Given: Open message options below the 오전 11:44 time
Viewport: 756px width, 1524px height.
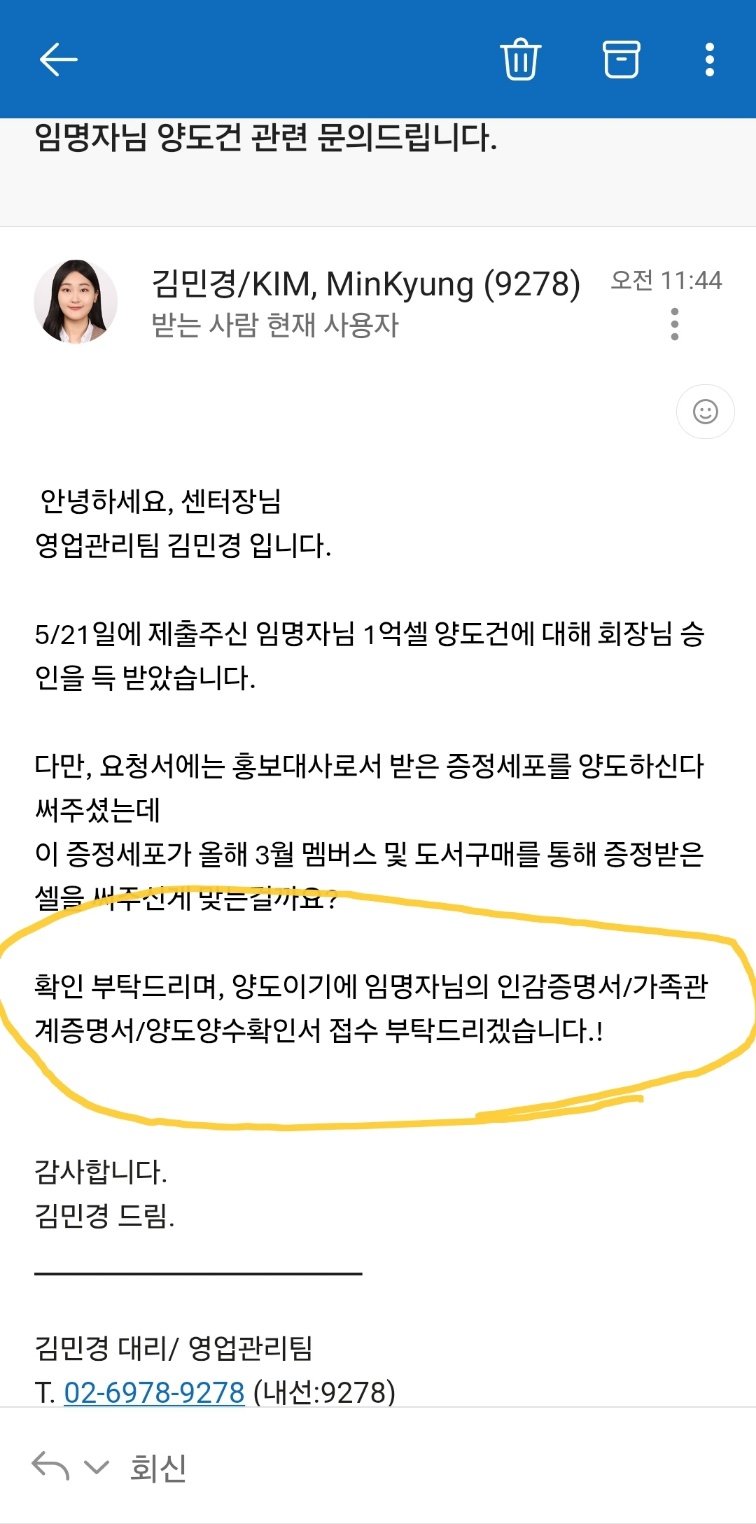Looking at the screenshot, I should [675, 324].
